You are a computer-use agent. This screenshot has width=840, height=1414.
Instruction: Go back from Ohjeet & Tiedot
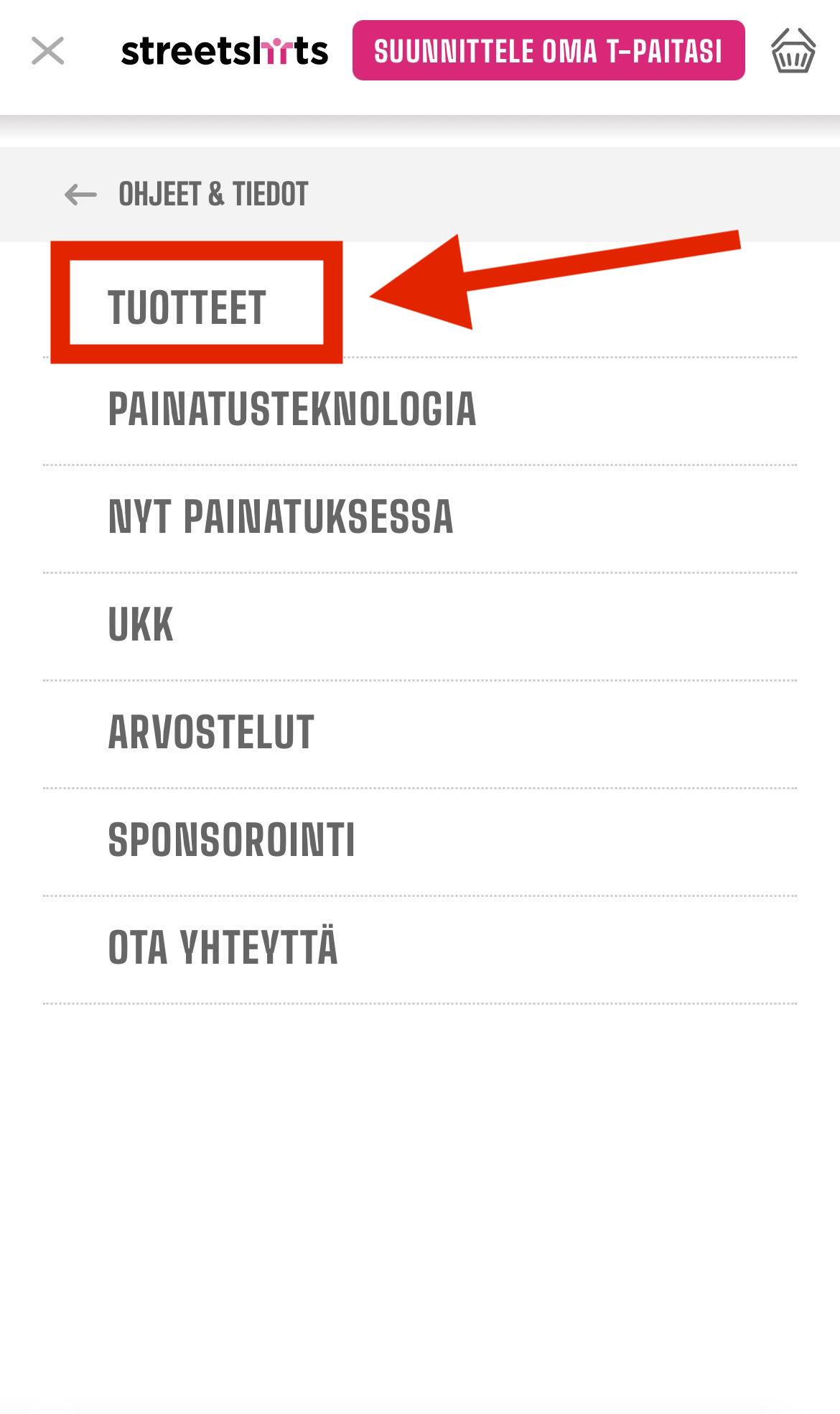[80, 194]
